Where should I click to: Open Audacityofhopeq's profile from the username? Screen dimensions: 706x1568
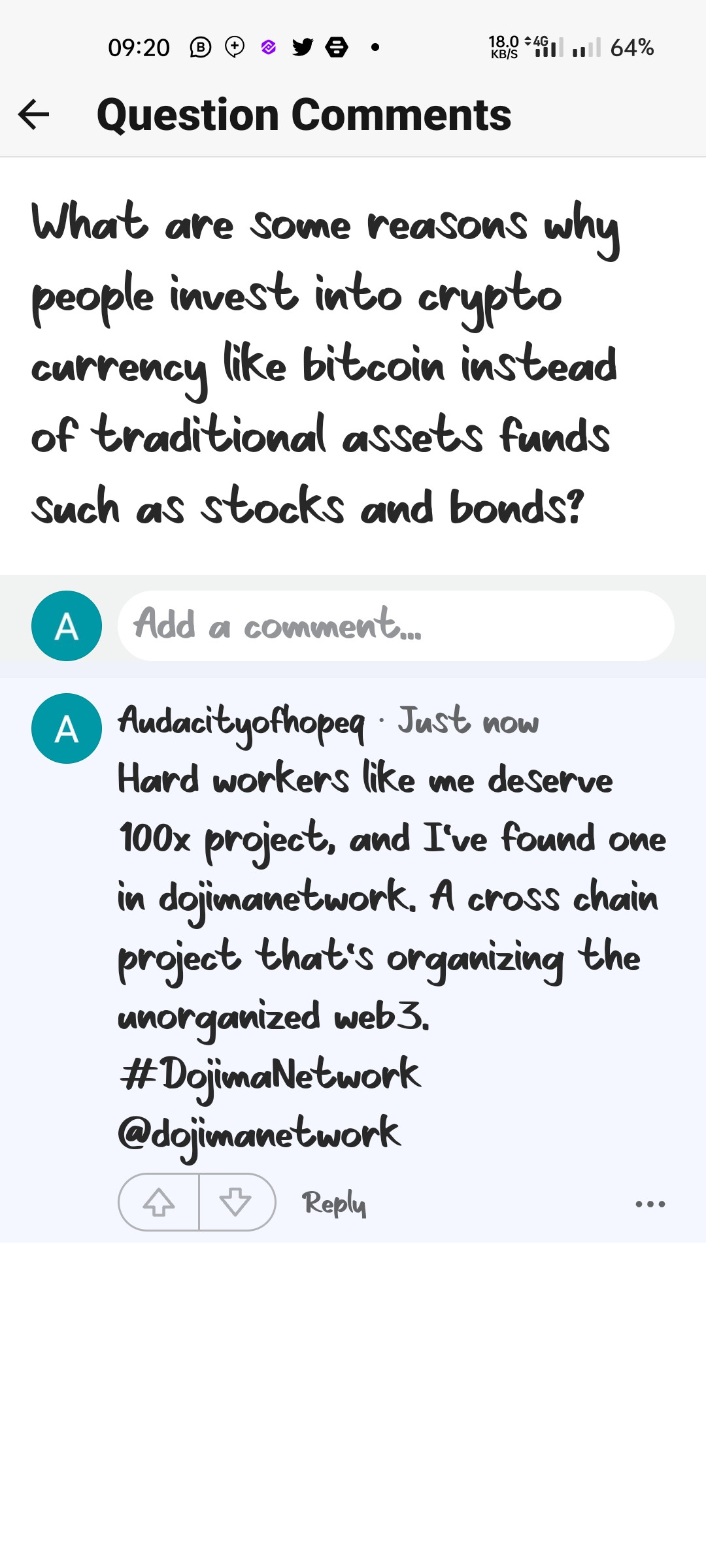coord(241,723)
